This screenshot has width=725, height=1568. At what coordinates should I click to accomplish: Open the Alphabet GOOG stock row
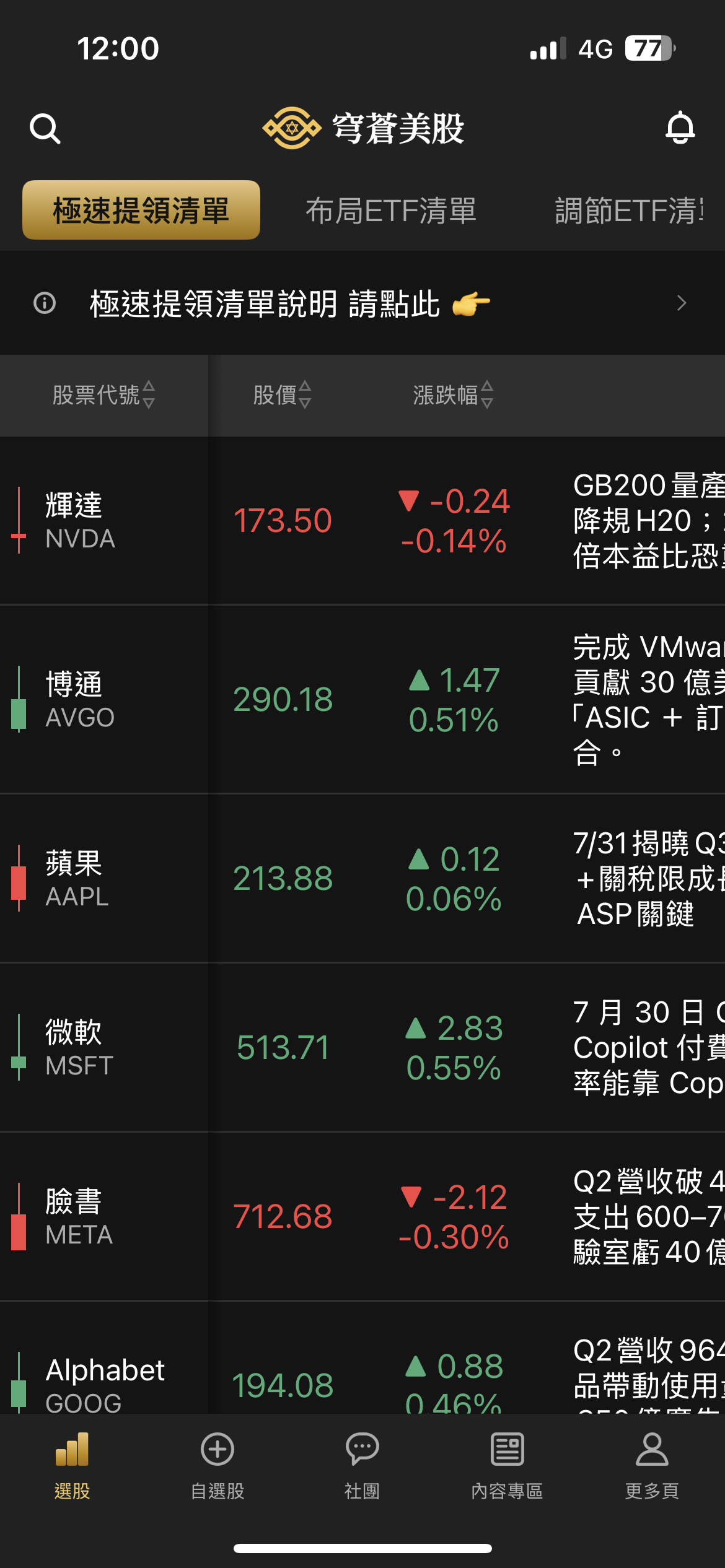click(x=362, y=1357)
